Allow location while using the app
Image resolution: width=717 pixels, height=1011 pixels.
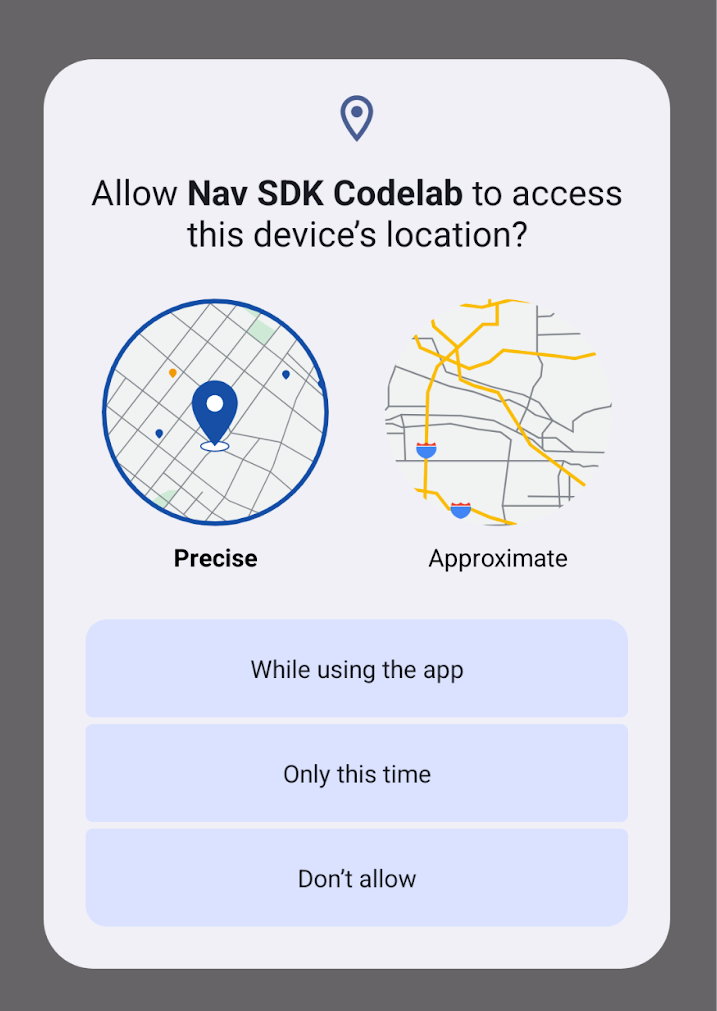pyautogui.click(x=357, y=669)
